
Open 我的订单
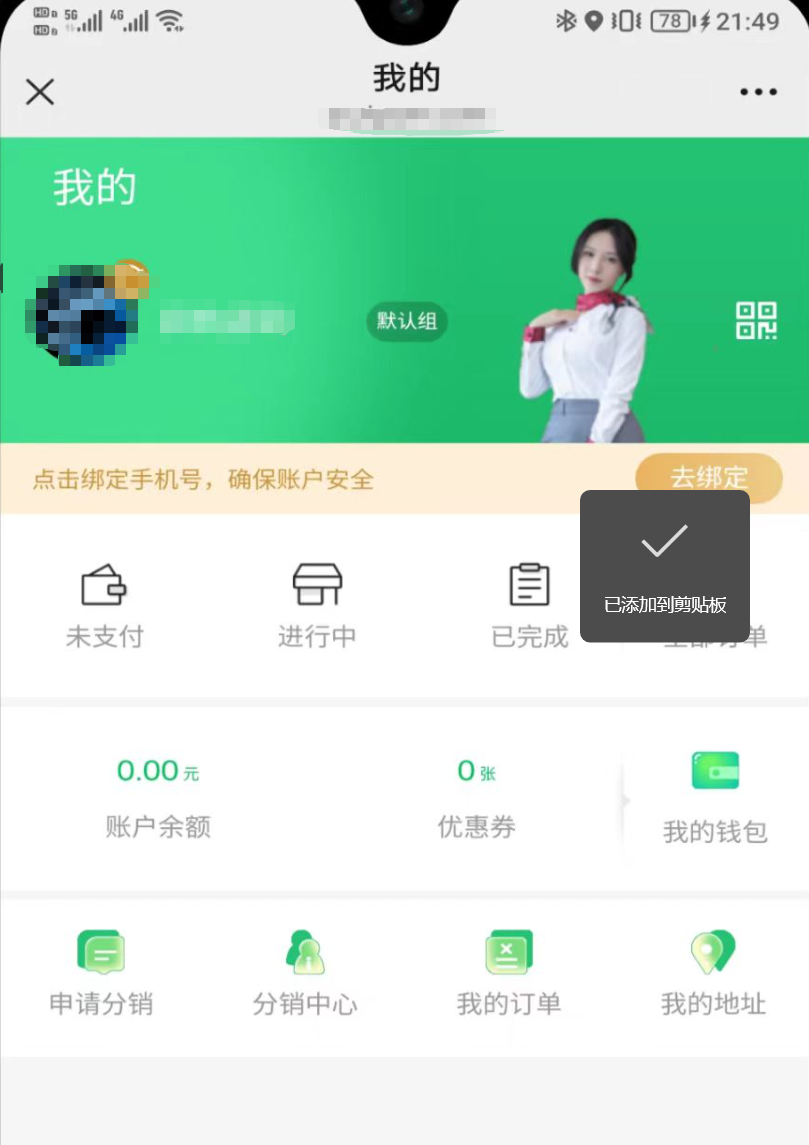pyautogui.click(x=509, y=973)
